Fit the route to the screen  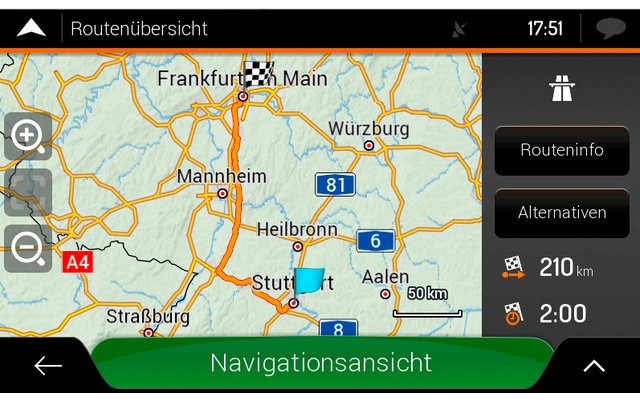tap(27, 193)
